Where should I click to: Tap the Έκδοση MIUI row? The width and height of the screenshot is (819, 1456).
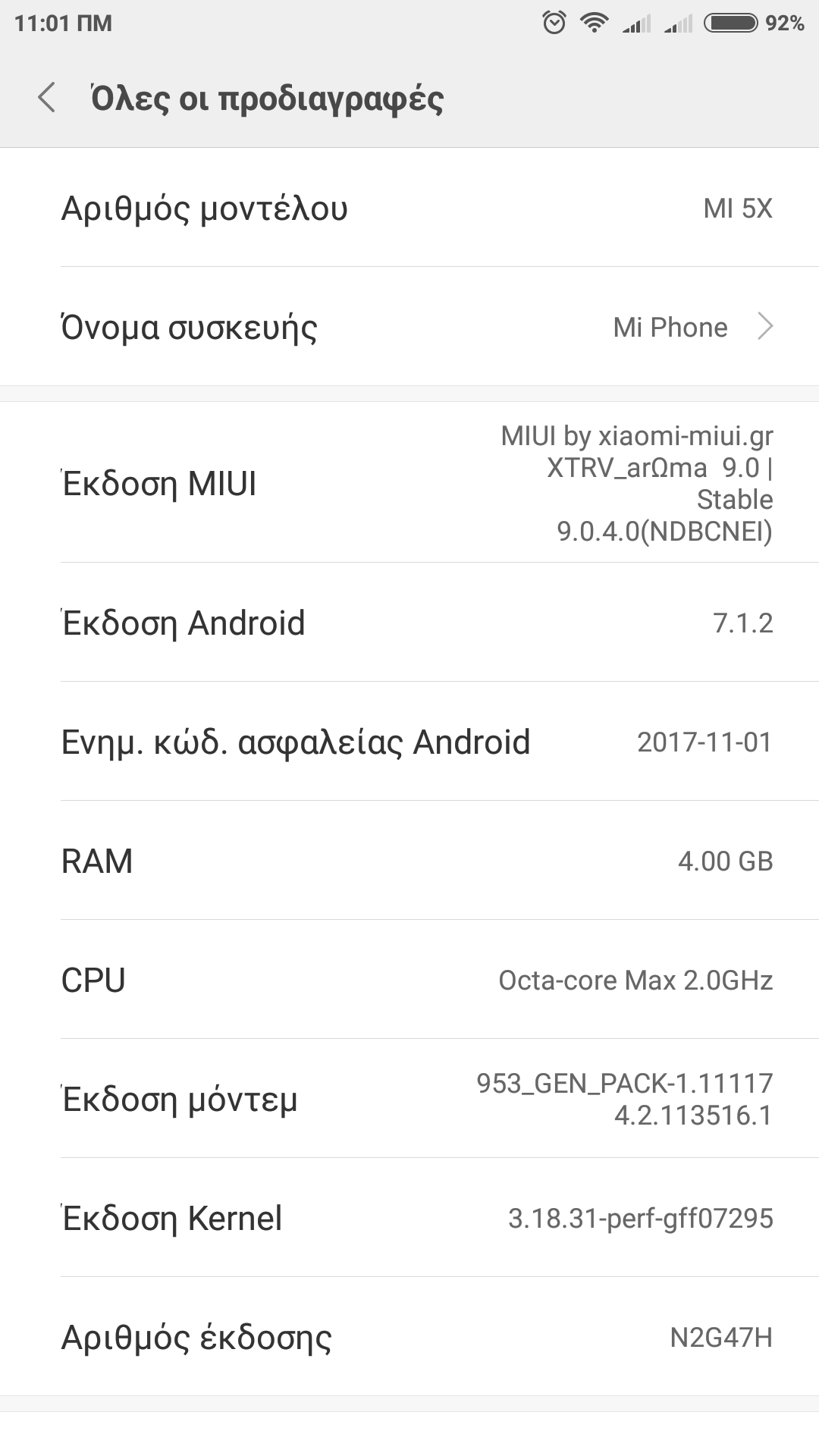[x=409, y=483]
